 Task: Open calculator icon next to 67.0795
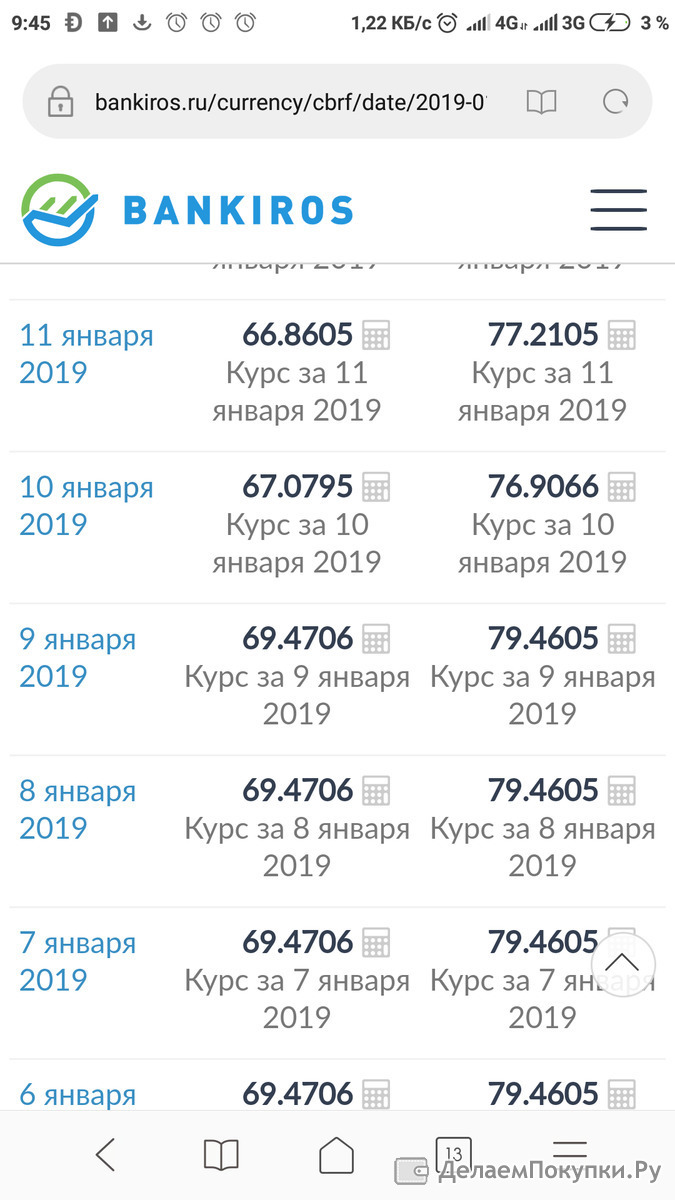coord(376,487)
